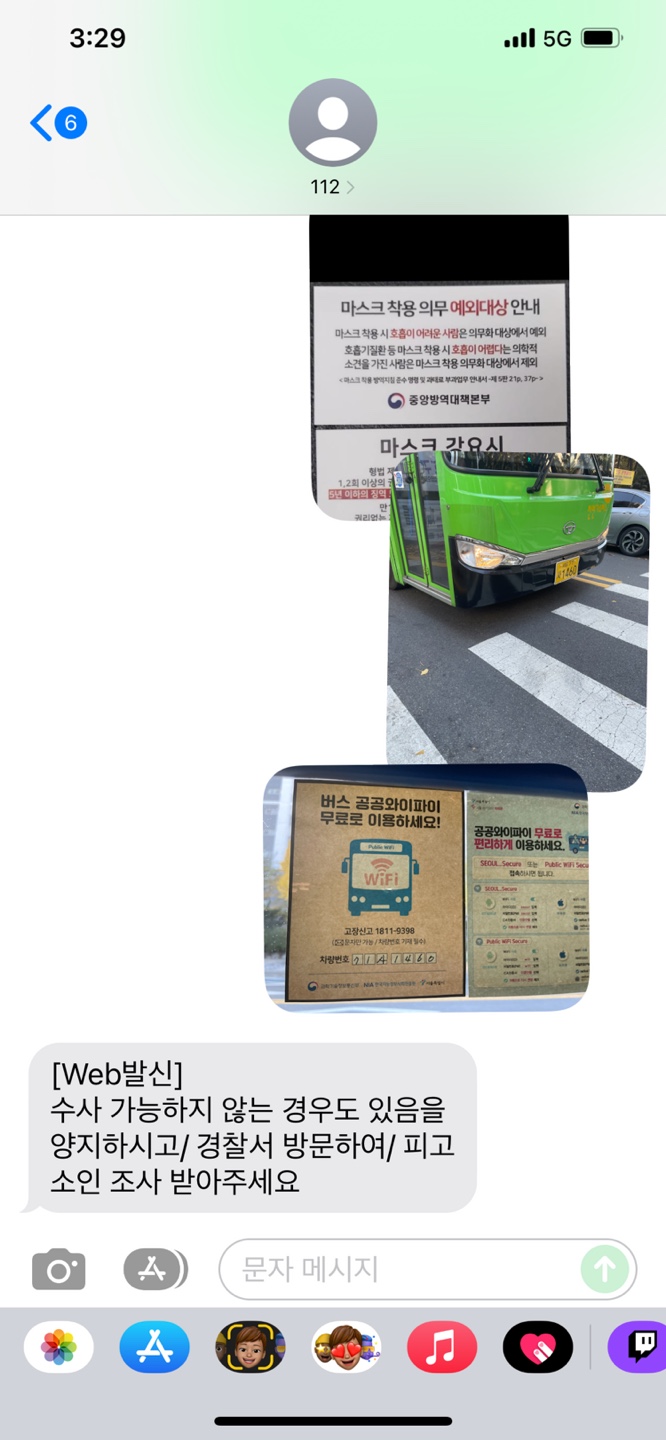This screenshot has width=666, height=1440.
Task: Send the message with the arrow button
Action: pos(604,1270)
